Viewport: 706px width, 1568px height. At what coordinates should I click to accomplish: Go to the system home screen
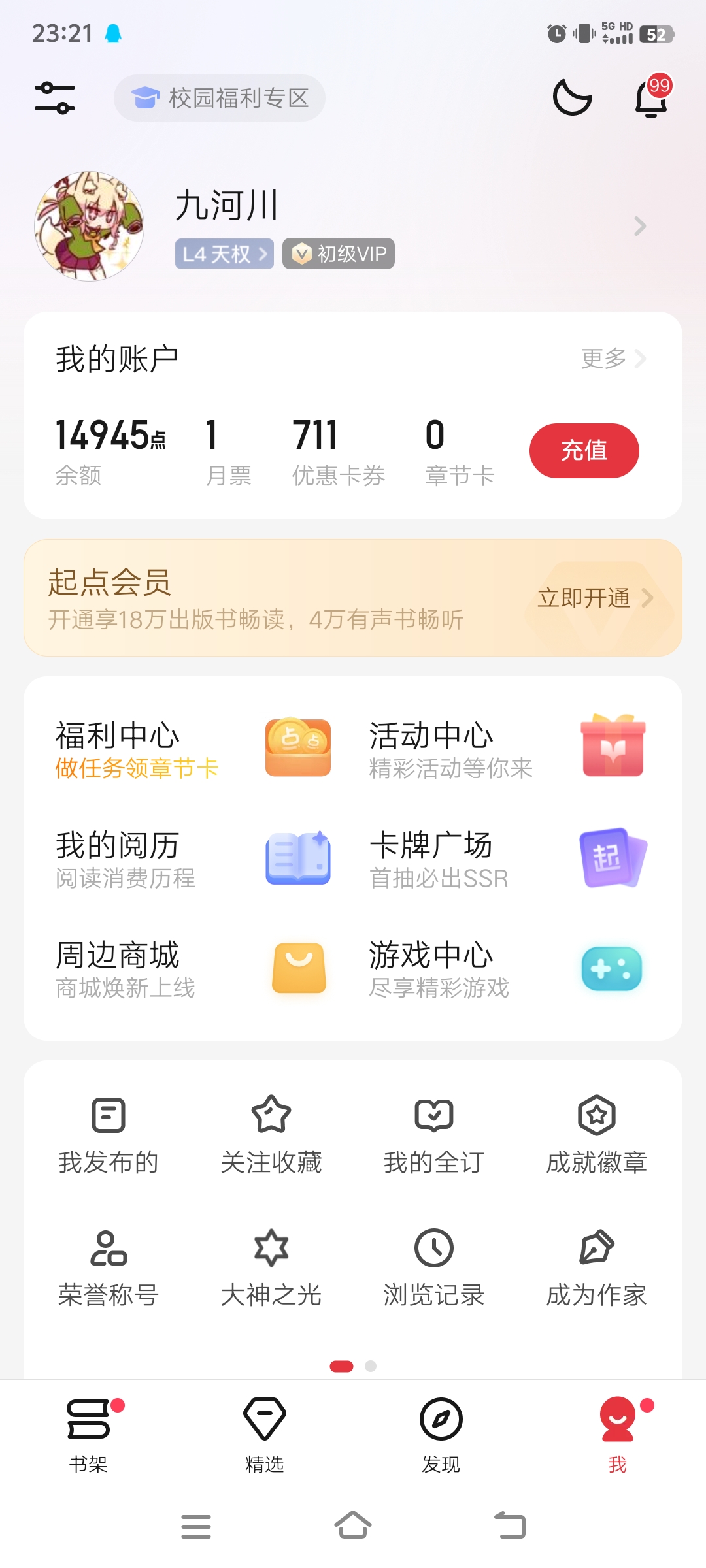tap(353, 1526)
